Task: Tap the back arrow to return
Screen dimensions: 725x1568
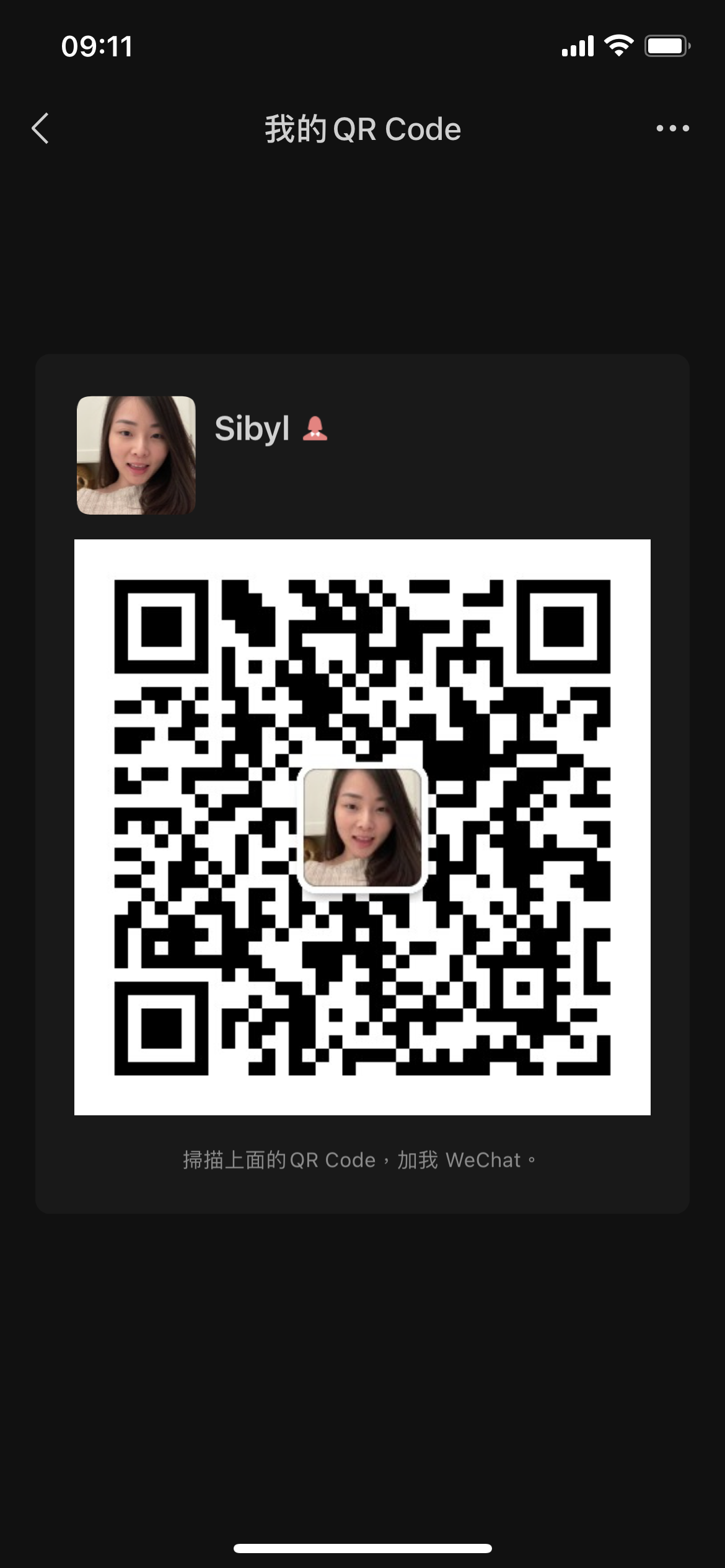Action: pyautogui.click(x=40, y=128)
